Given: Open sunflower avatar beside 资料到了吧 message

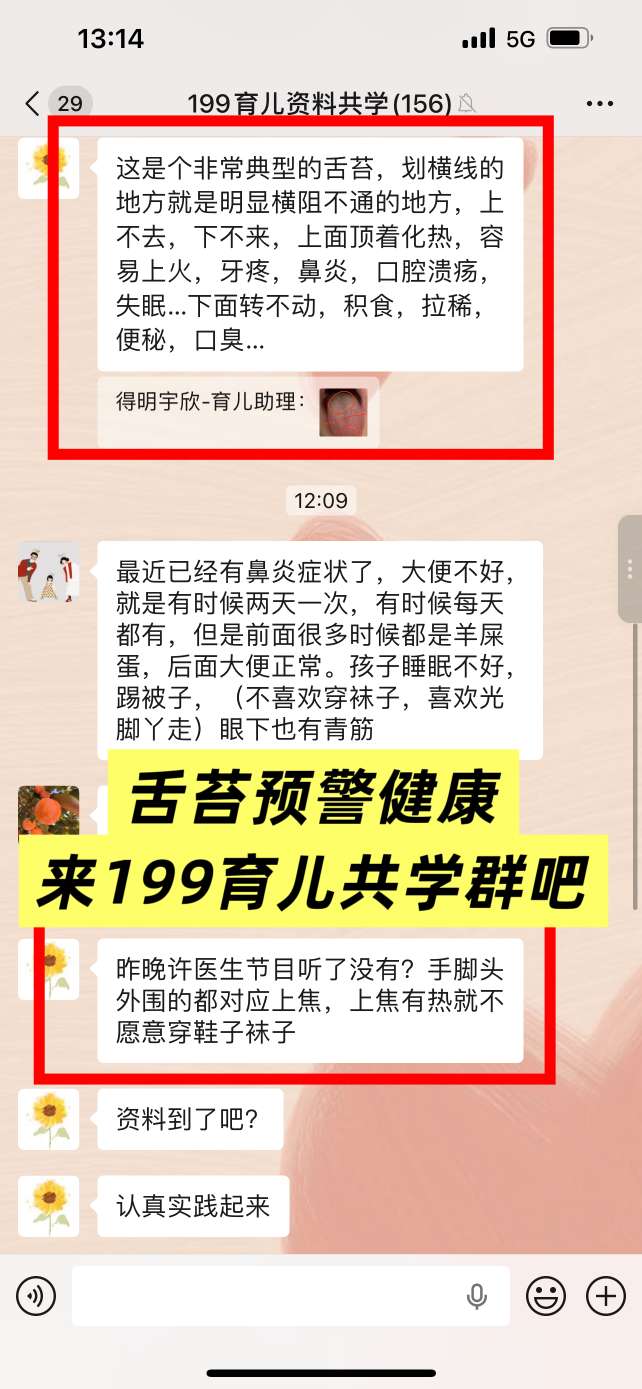Looking at the screenshot, I should click(x=48, y=1119).
